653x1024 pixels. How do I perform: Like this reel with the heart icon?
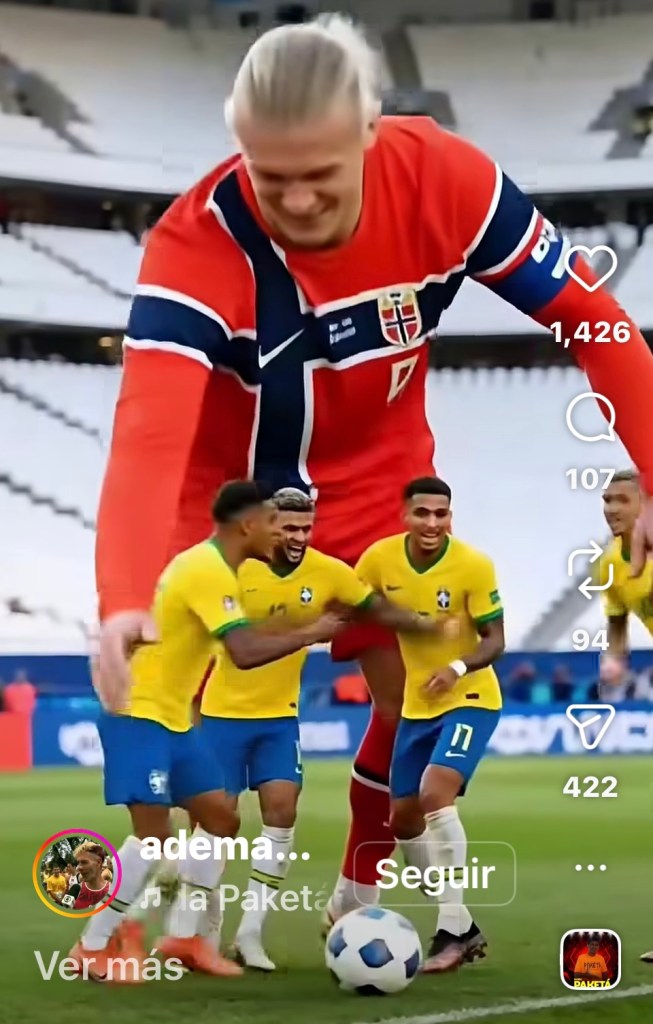(x=591, y=268)
